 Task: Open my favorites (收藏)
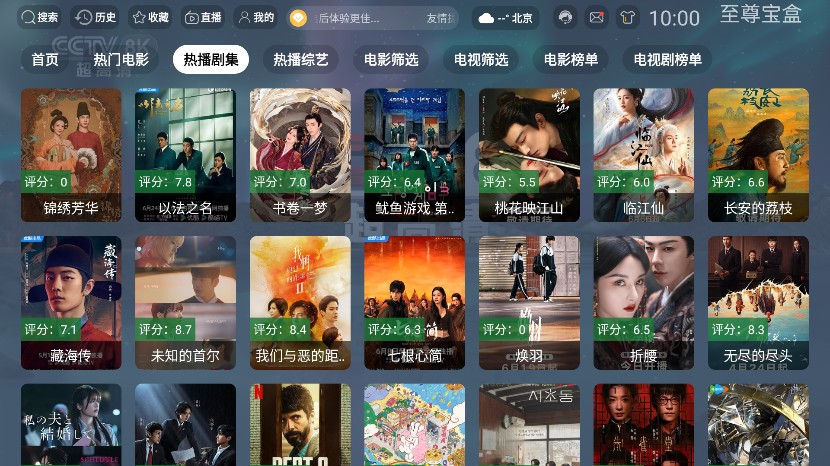[x=151, y=18]
